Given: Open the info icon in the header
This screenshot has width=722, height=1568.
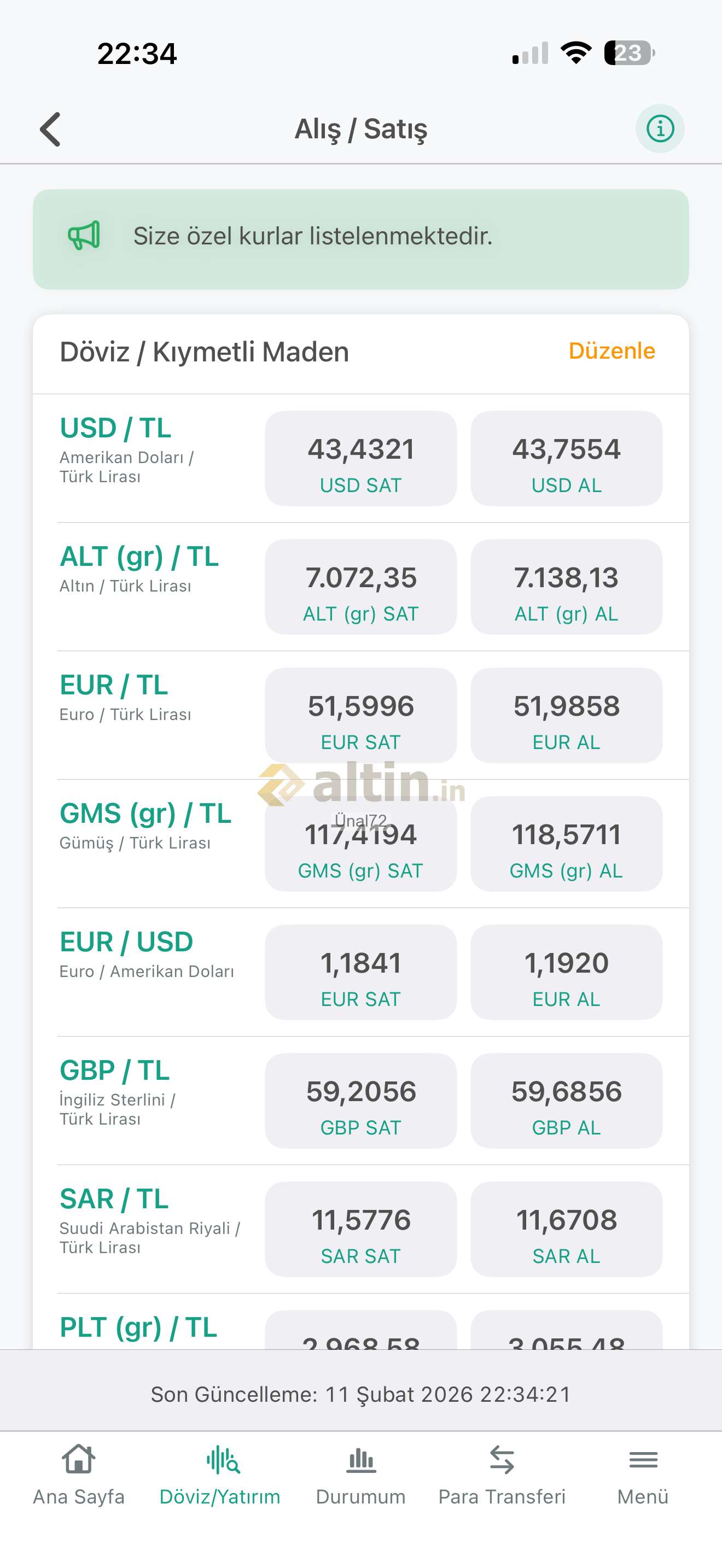Looking at the screenshot, I should coord(660,128).
